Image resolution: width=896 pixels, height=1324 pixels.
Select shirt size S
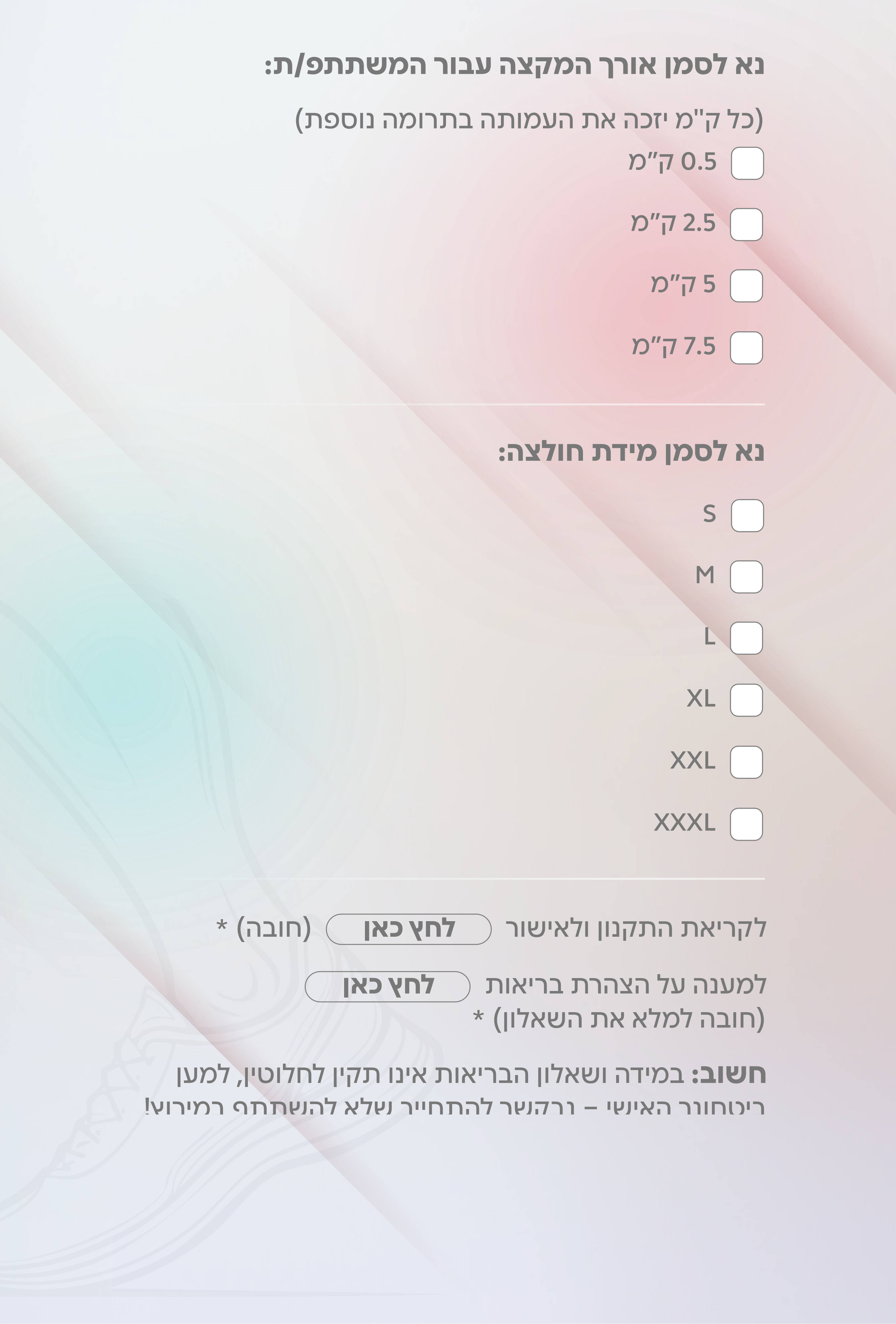point(747,516)
